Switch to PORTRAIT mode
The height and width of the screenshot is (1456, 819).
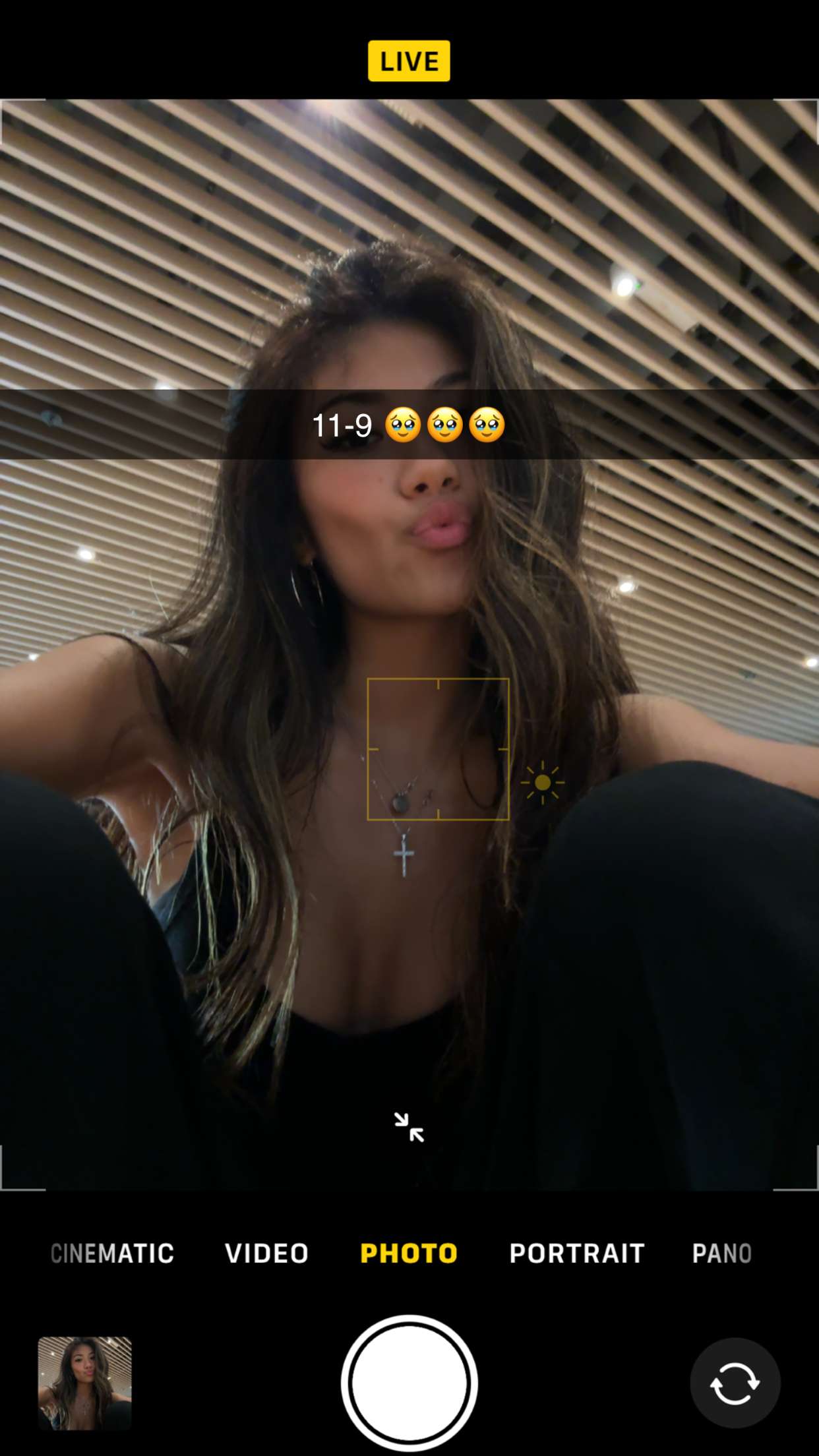click(576, 1252)
